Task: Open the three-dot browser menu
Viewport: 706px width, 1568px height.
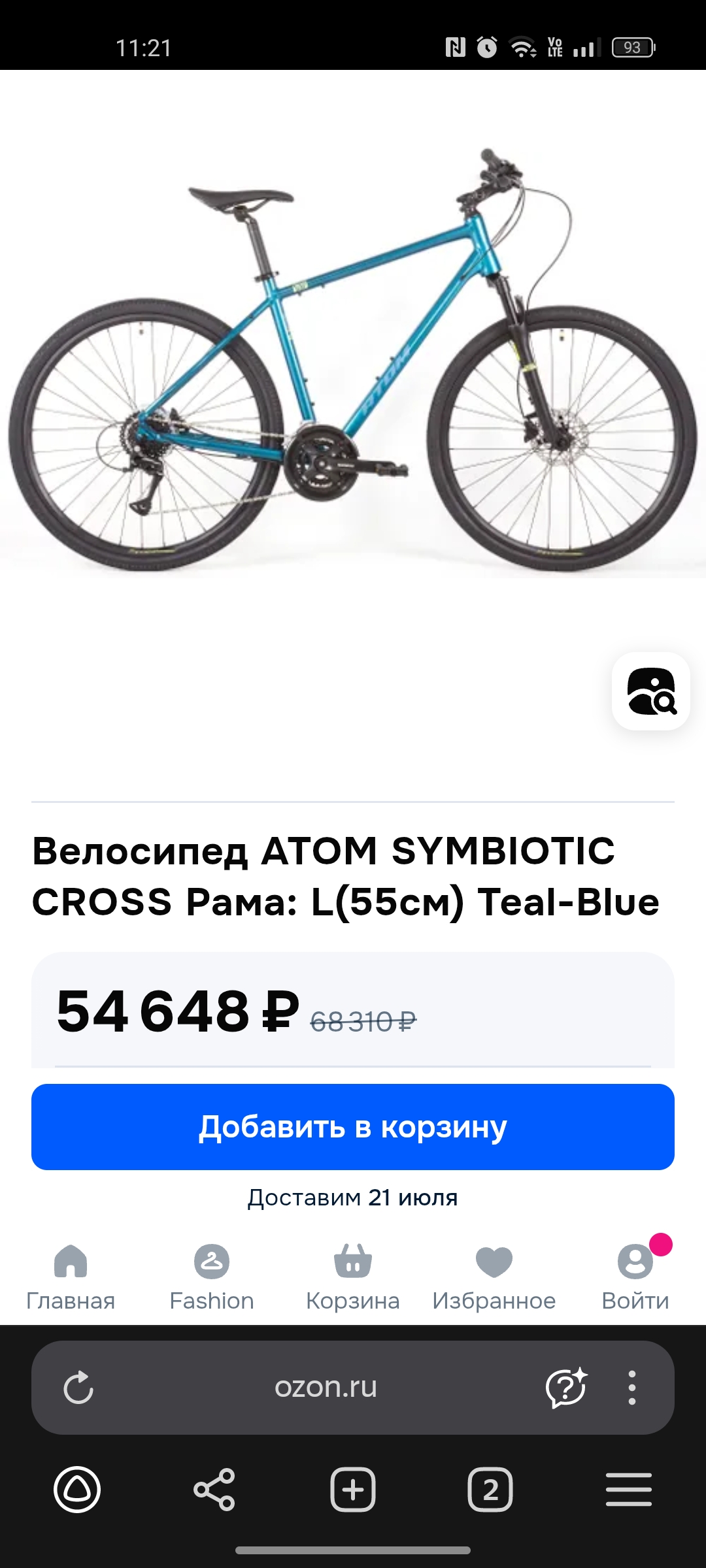Action: (632, 1387)
